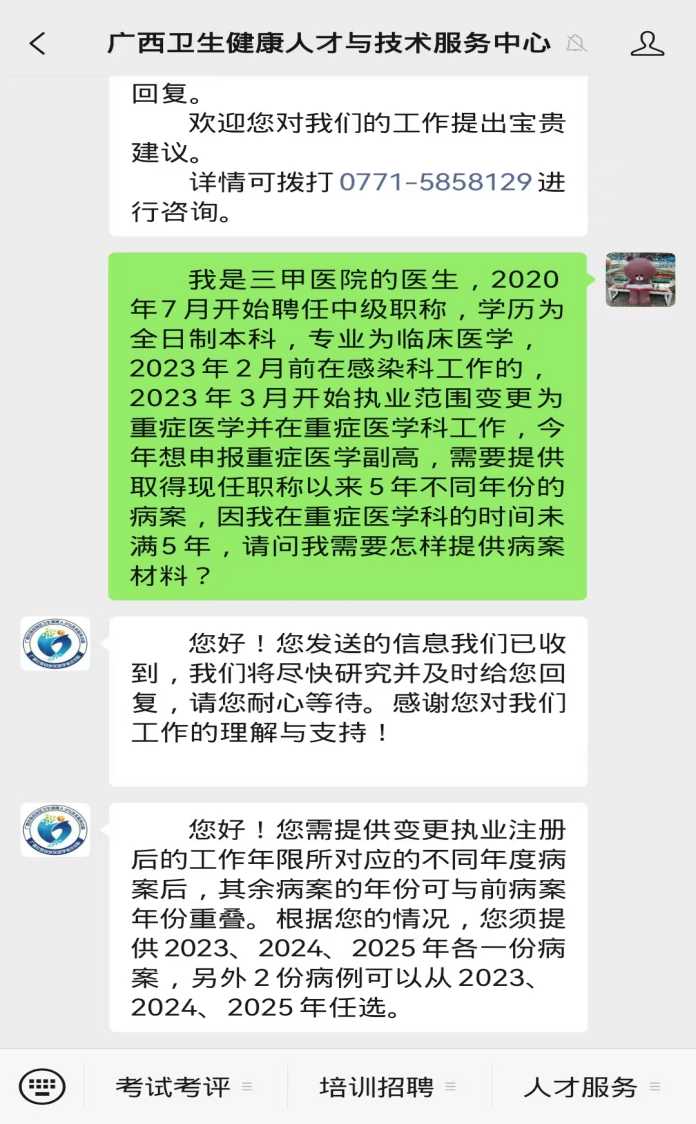
Task: Open the 人才服务 menu
Action: pyautogui.click(x=591, y=1087)
